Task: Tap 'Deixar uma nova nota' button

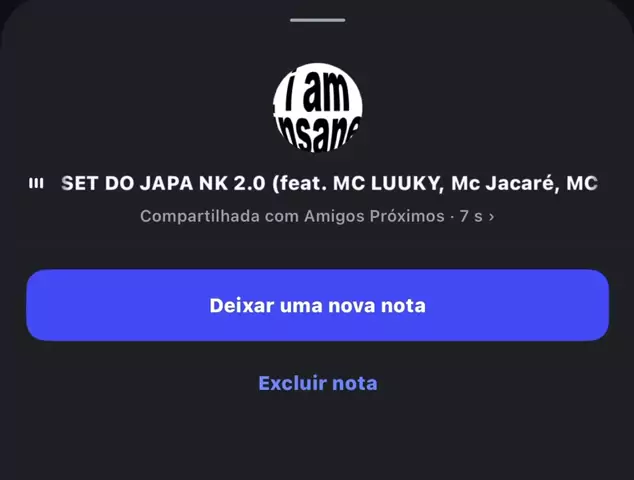Action: click(x=317, y=305)
